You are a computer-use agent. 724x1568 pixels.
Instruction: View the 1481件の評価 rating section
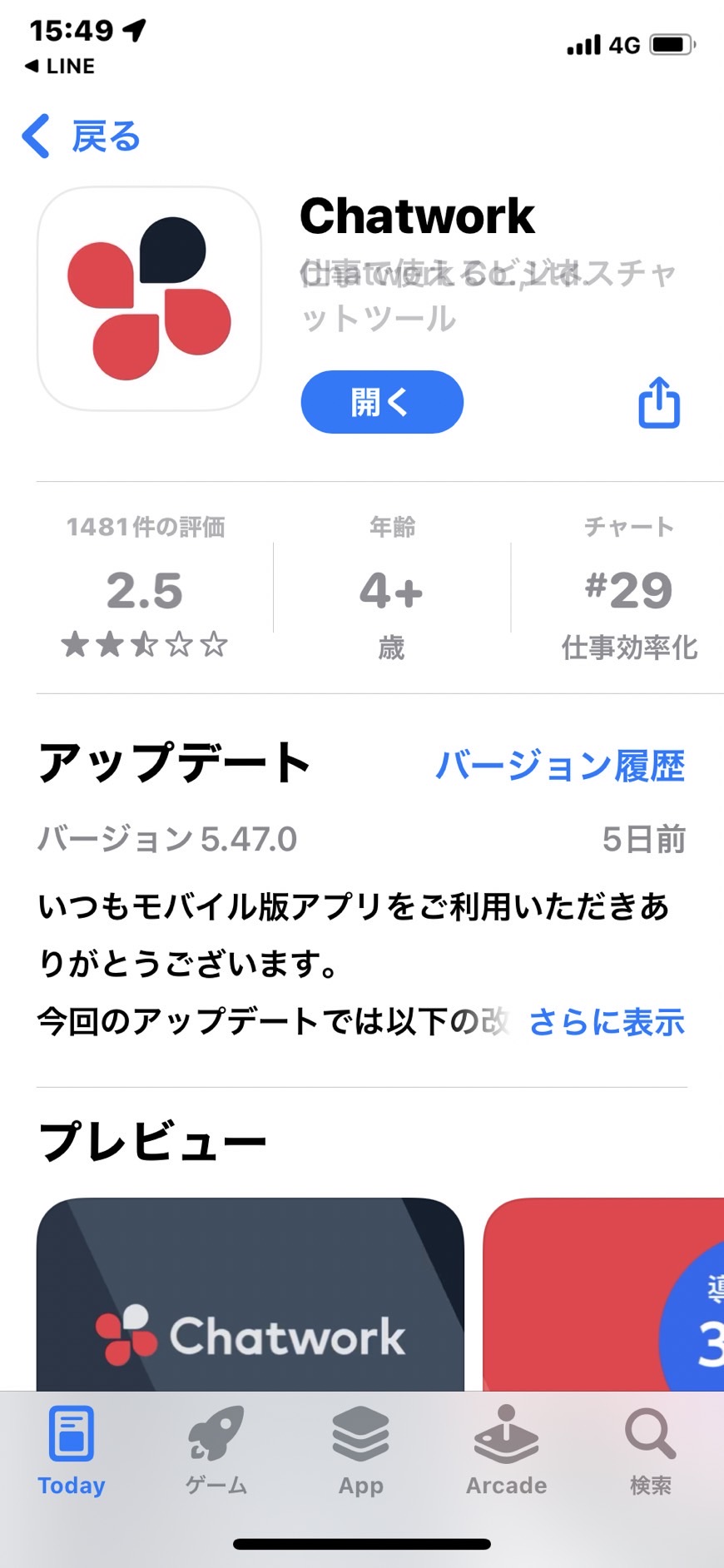pyautogui.click(x=146, y=587)
